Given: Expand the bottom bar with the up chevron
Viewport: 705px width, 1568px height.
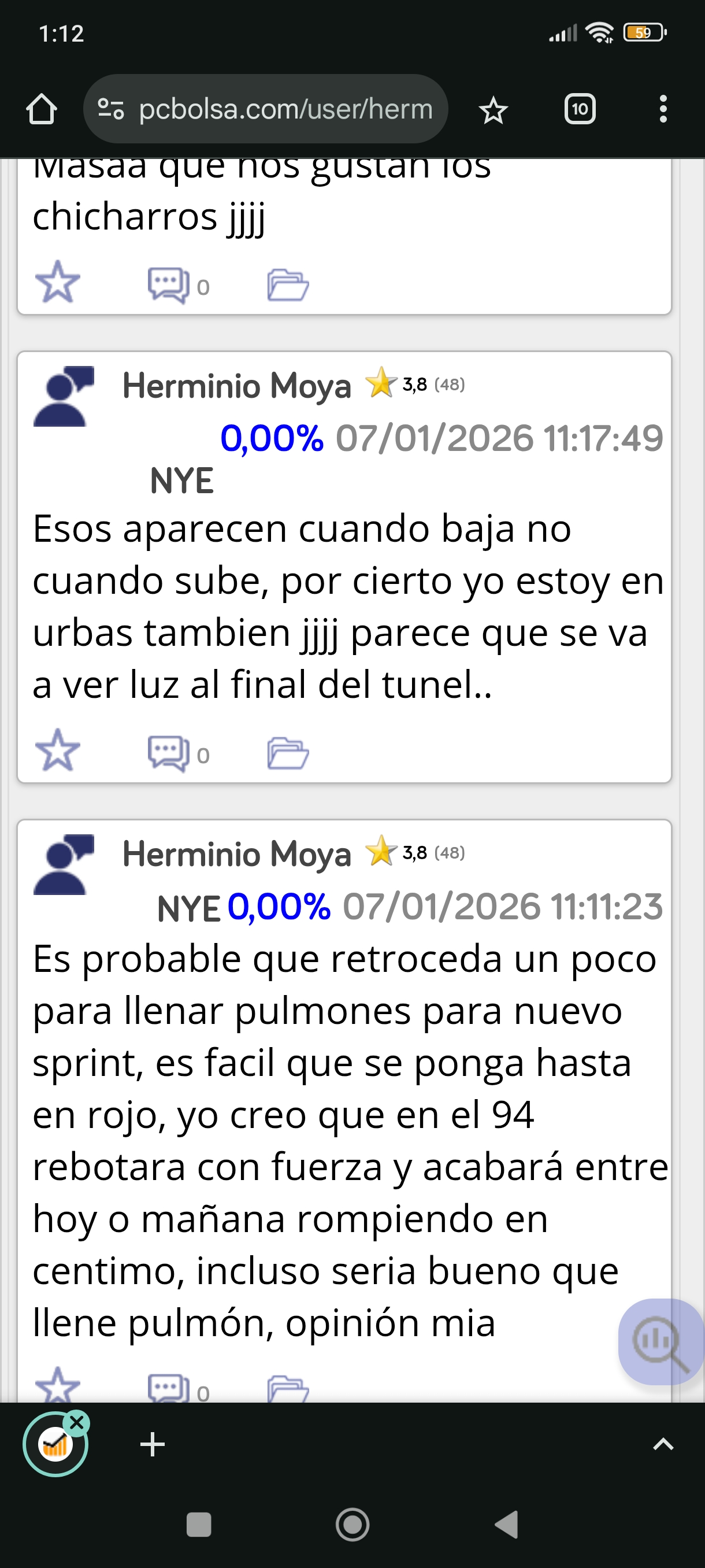Looking at the screenshot, I should (x=663, y=1444).
